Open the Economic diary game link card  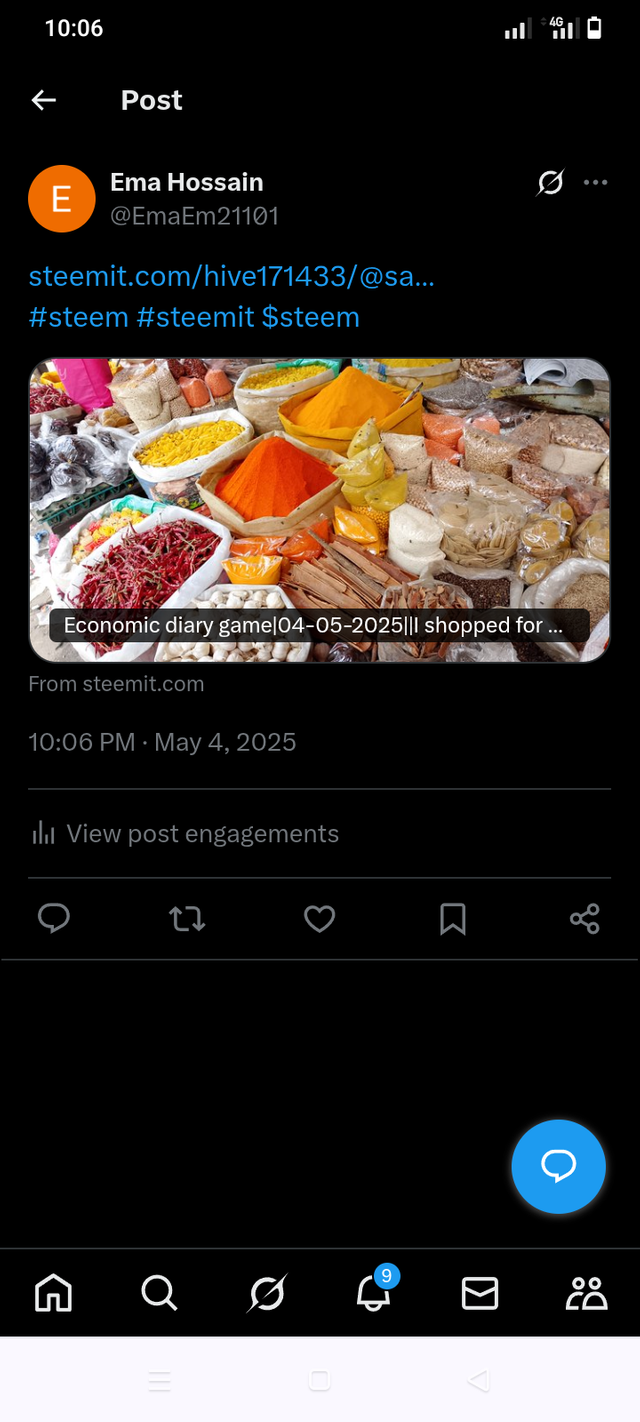click(319, 510)
